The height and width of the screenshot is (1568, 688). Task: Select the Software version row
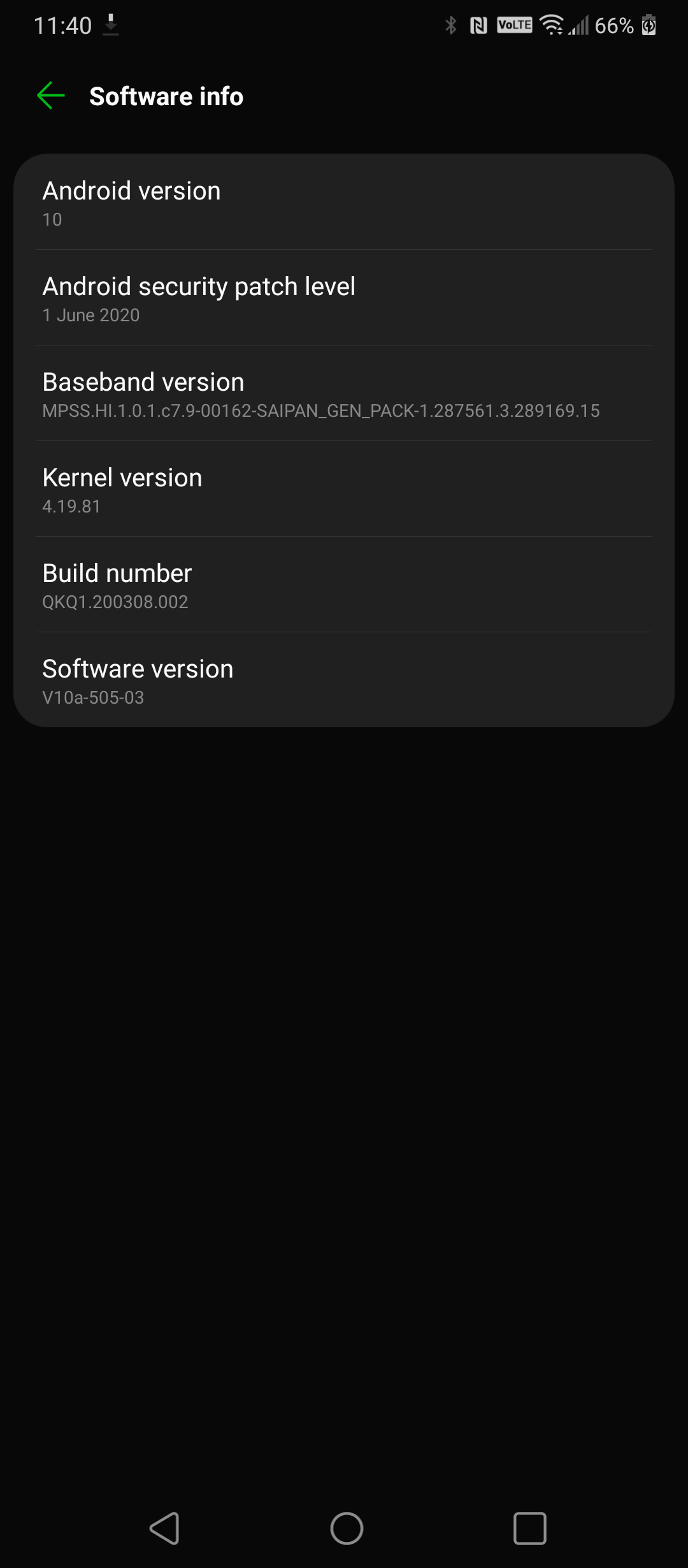[x=344, y=680]
